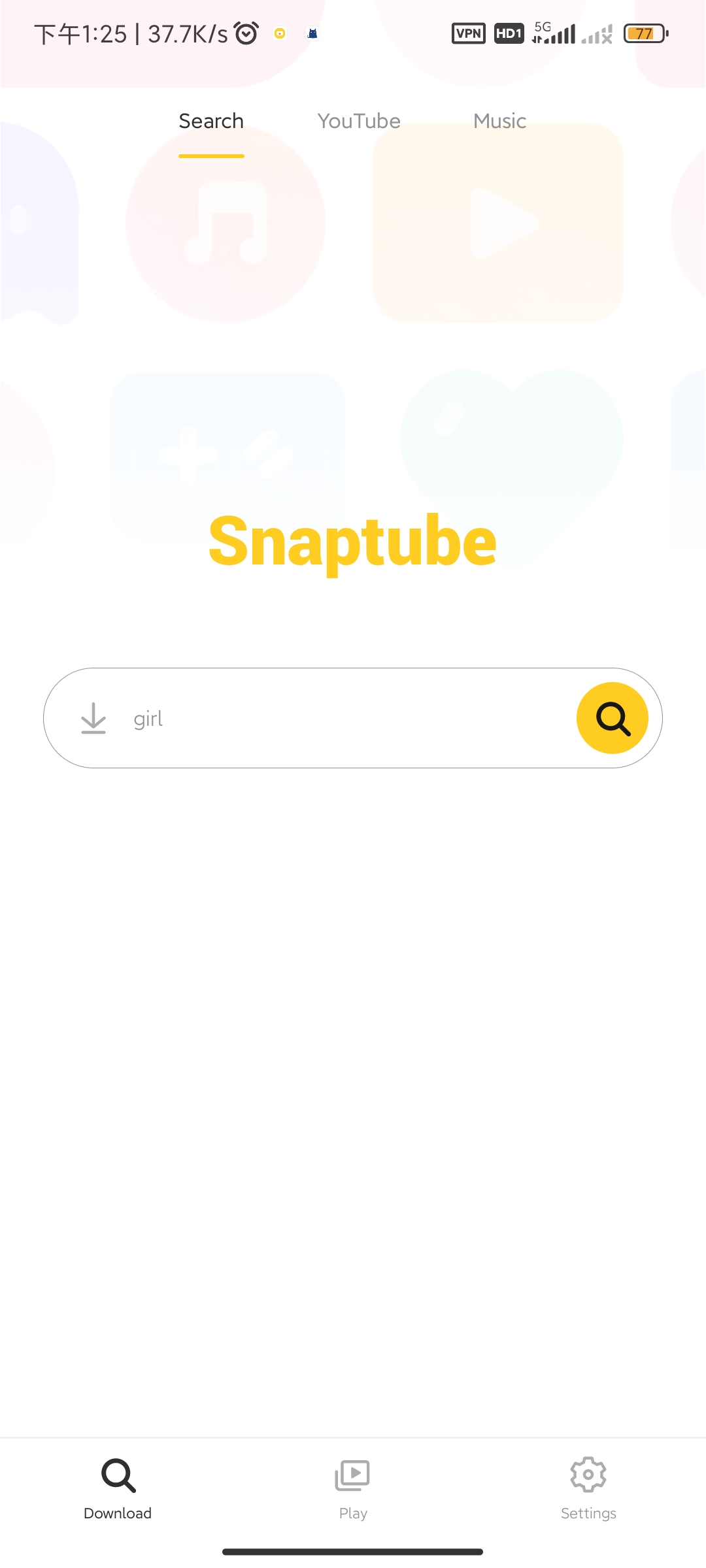Image resolution: width=706 pixels, height=1568 pixels.
Task: Select the Search top tab
Action: pyautogui.click(x=211, y=122)
